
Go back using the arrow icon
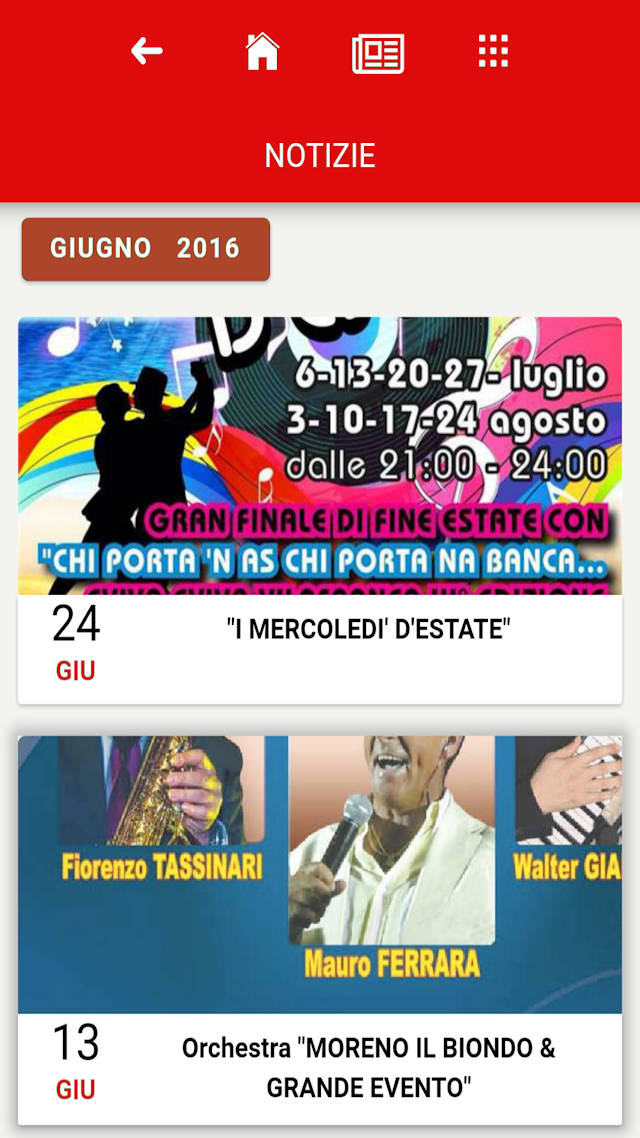(146, 51)
